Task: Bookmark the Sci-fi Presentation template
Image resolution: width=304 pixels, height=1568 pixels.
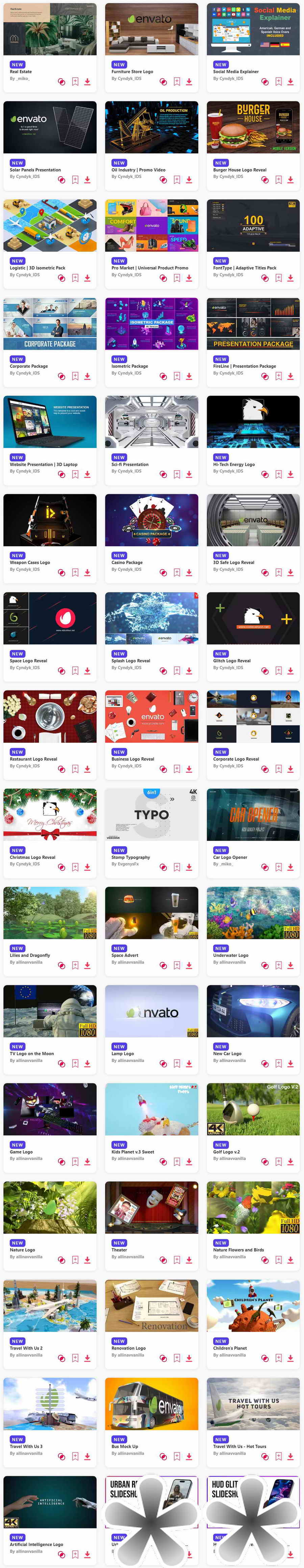Action: tap(177, 474)
